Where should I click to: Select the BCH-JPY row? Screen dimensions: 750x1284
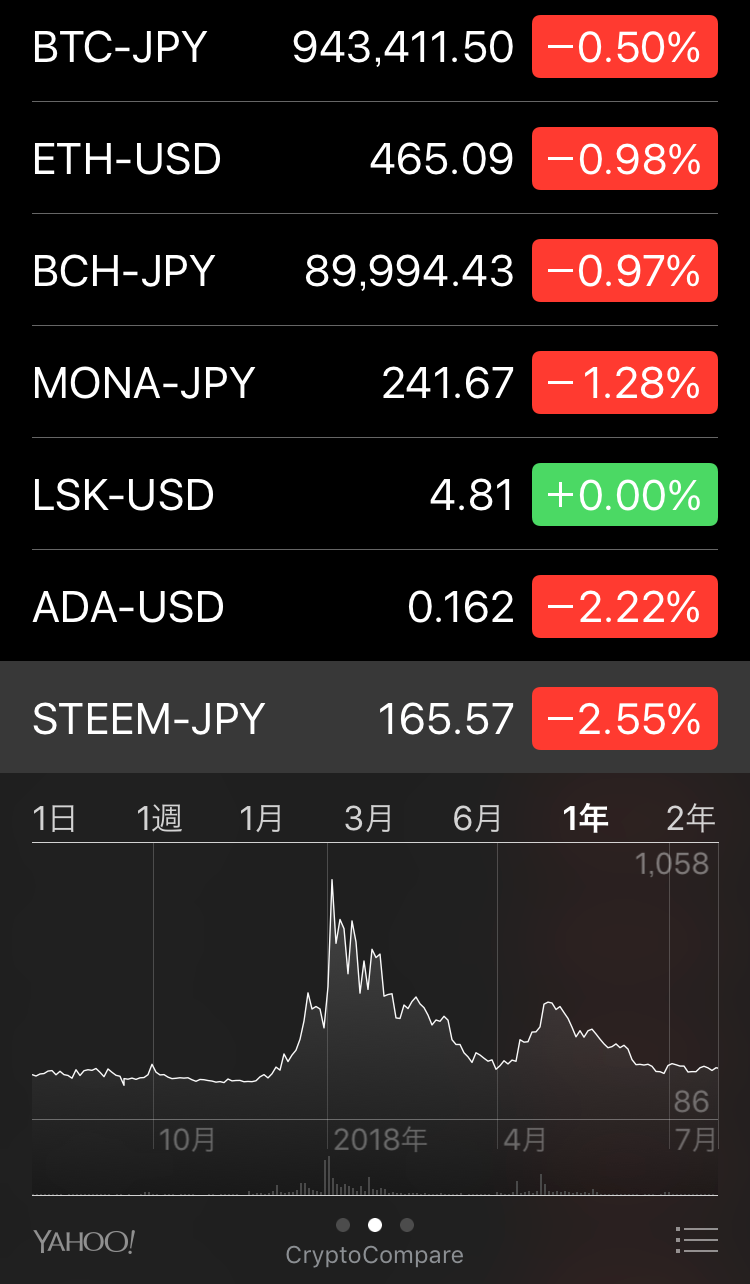[270, 271]
